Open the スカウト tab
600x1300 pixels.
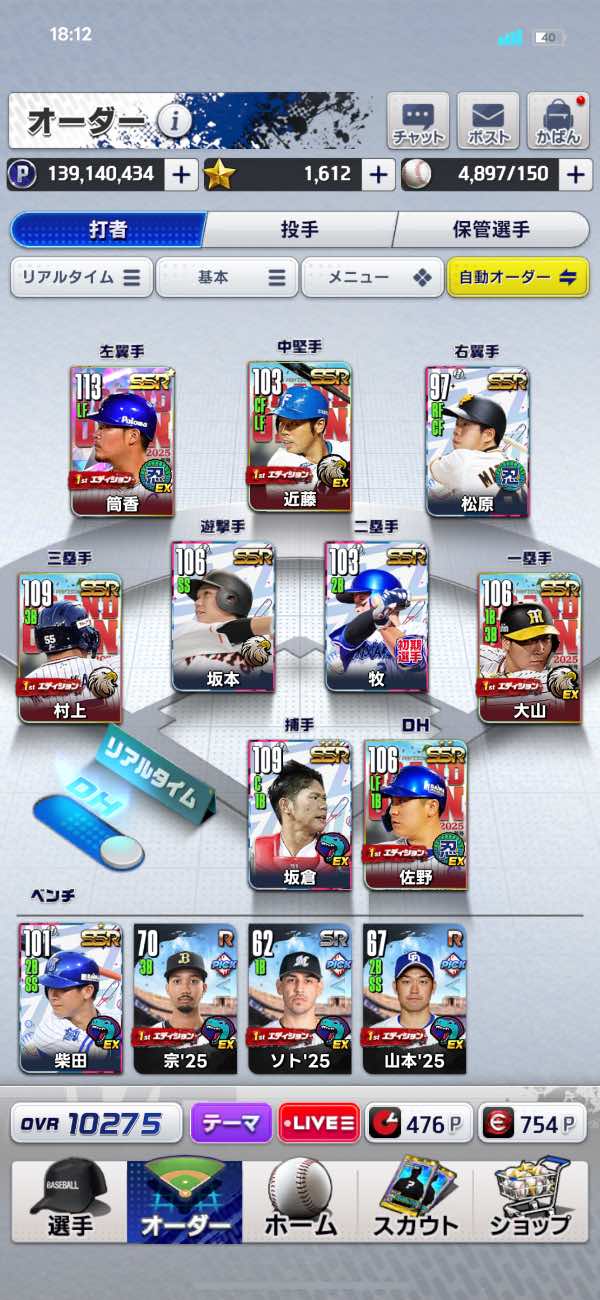[415, 1200]
